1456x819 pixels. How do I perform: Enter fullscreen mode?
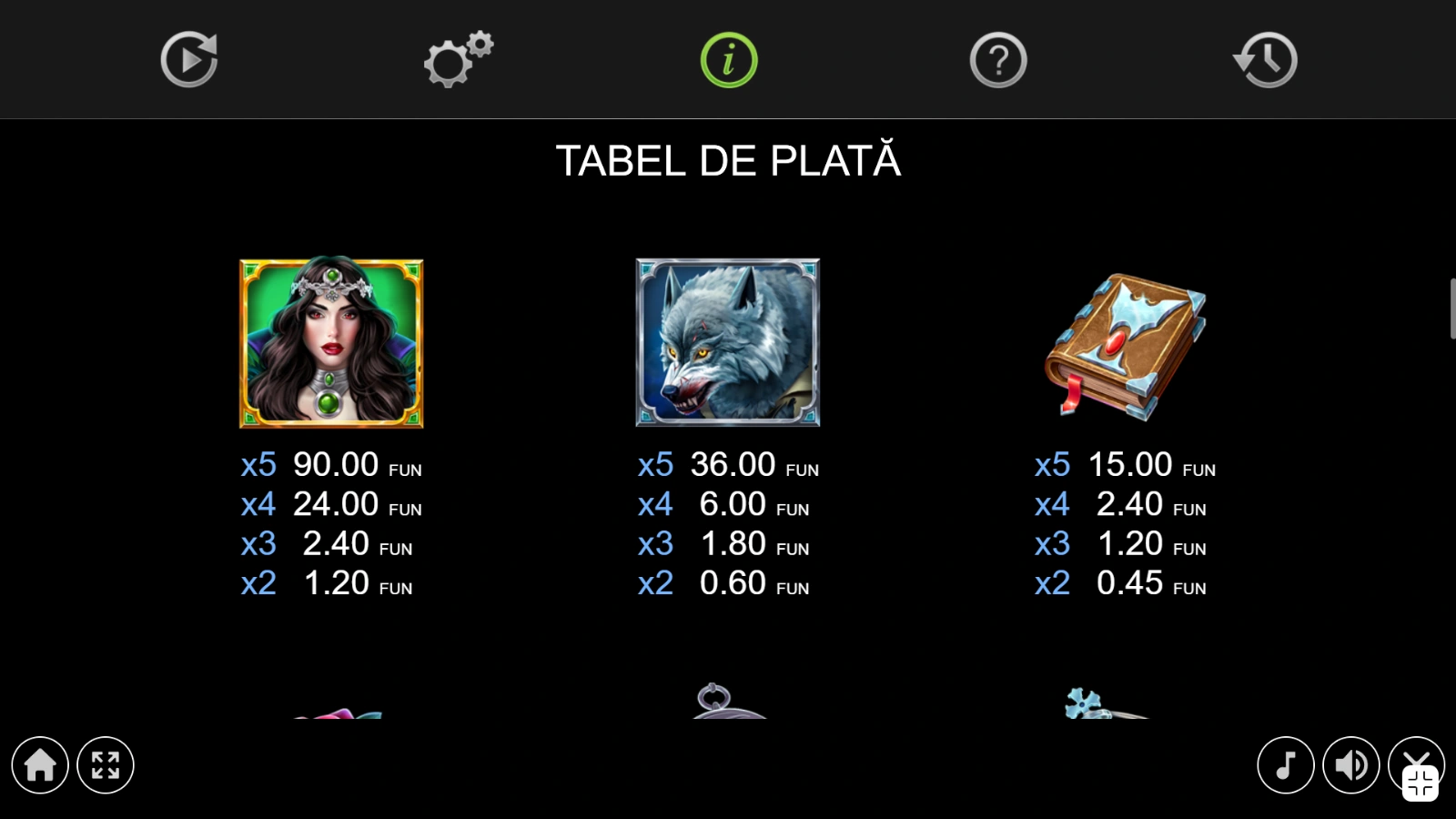(x=106, y=765)
